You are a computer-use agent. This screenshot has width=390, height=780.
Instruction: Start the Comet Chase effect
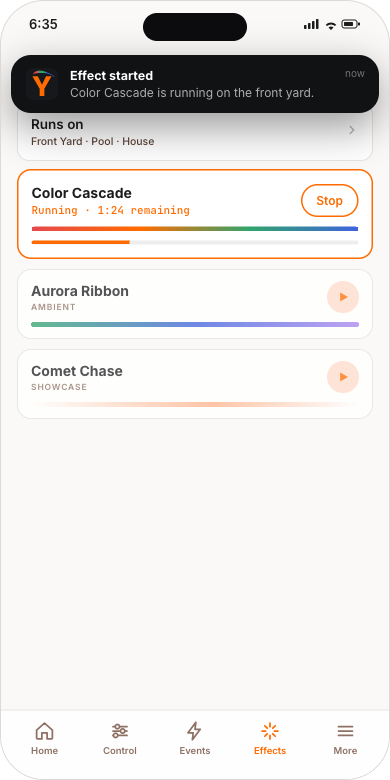click(x=343, y=377)
